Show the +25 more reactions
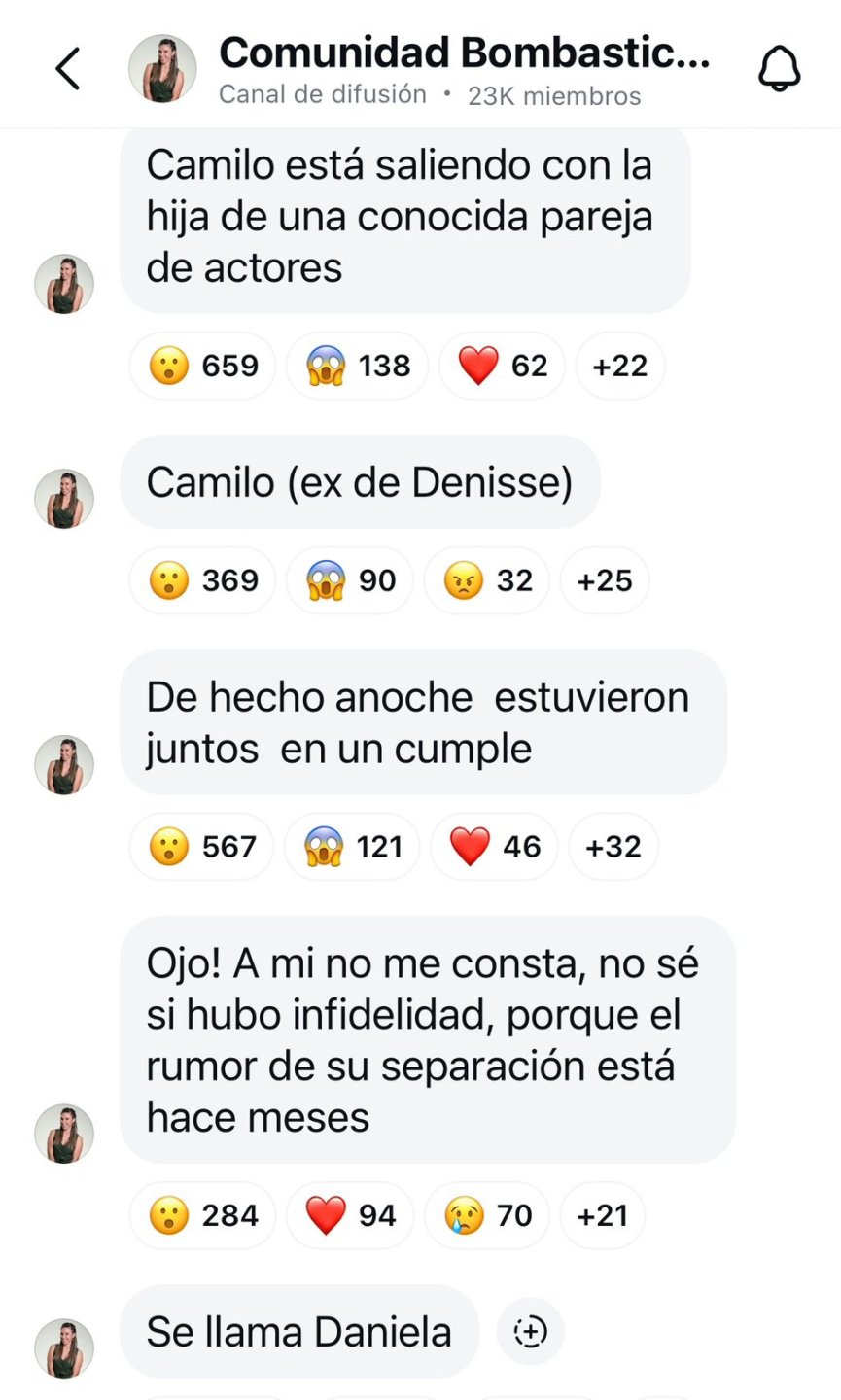This screenshot has height=1400, width=841. 604,580
